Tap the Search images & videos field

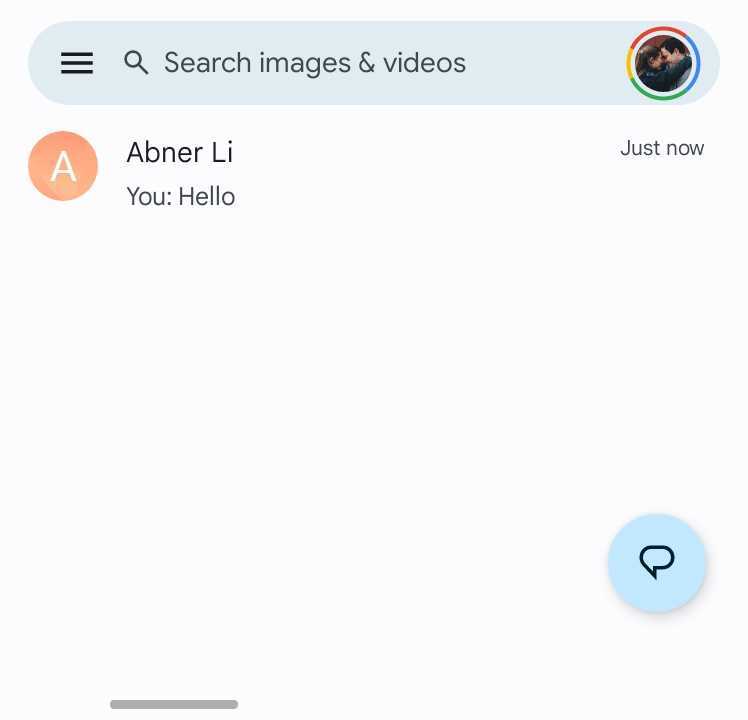pos(314,63)
